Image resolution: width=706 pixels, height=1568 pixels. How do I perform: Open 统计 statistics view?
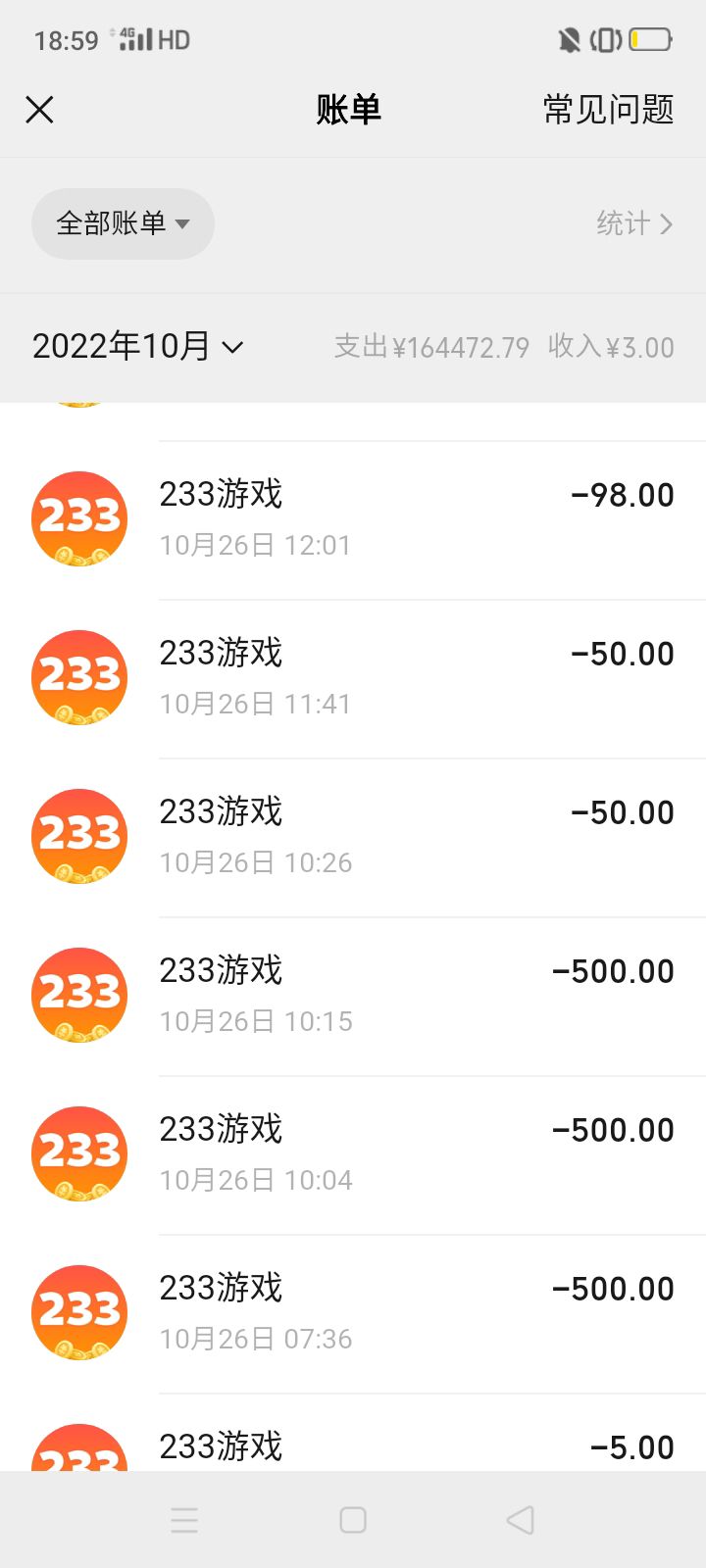pos(634,223)
